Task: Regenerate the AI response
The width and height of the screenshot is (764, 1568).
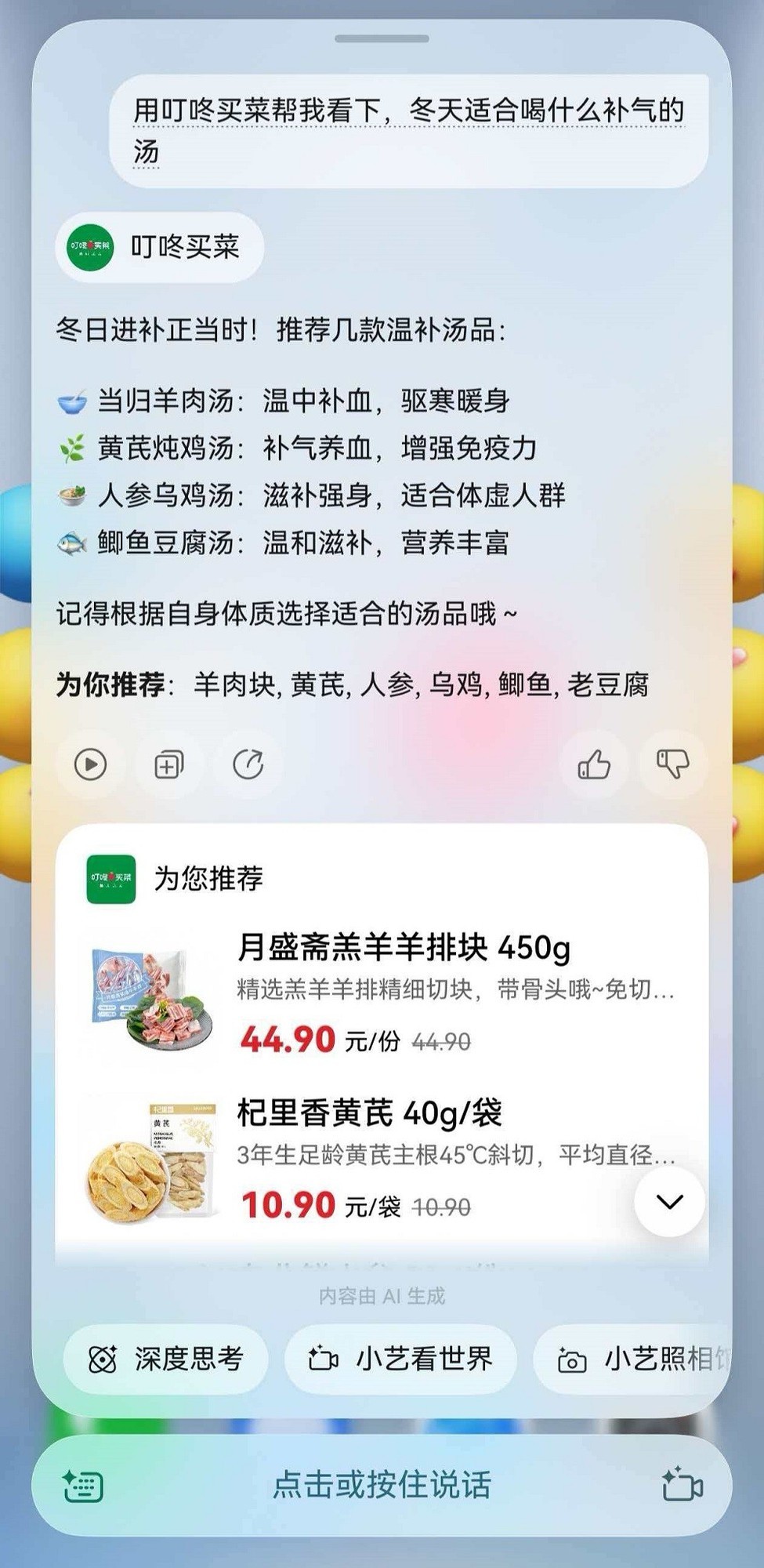Action: (248, 765)
